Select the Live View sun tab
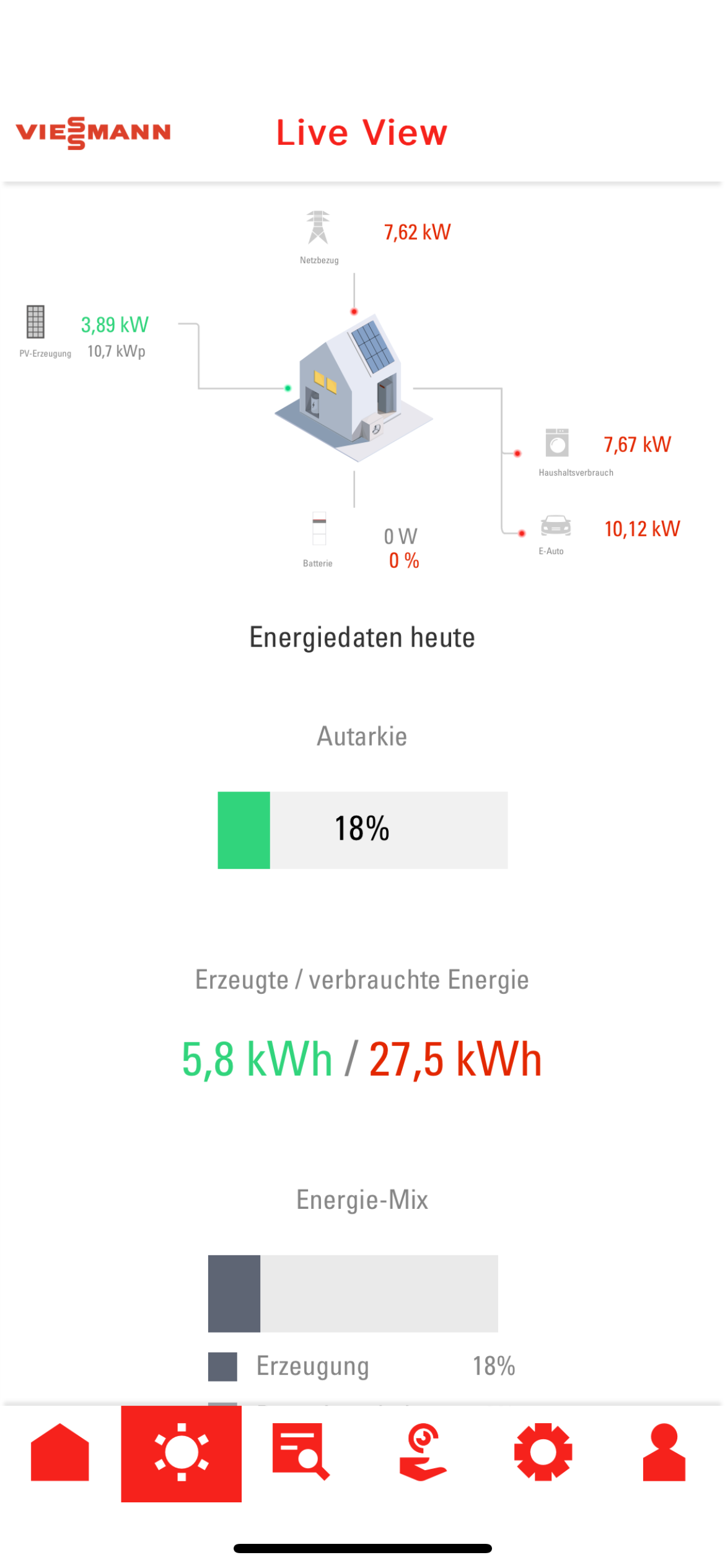725x1568 pixels. 181,1452
